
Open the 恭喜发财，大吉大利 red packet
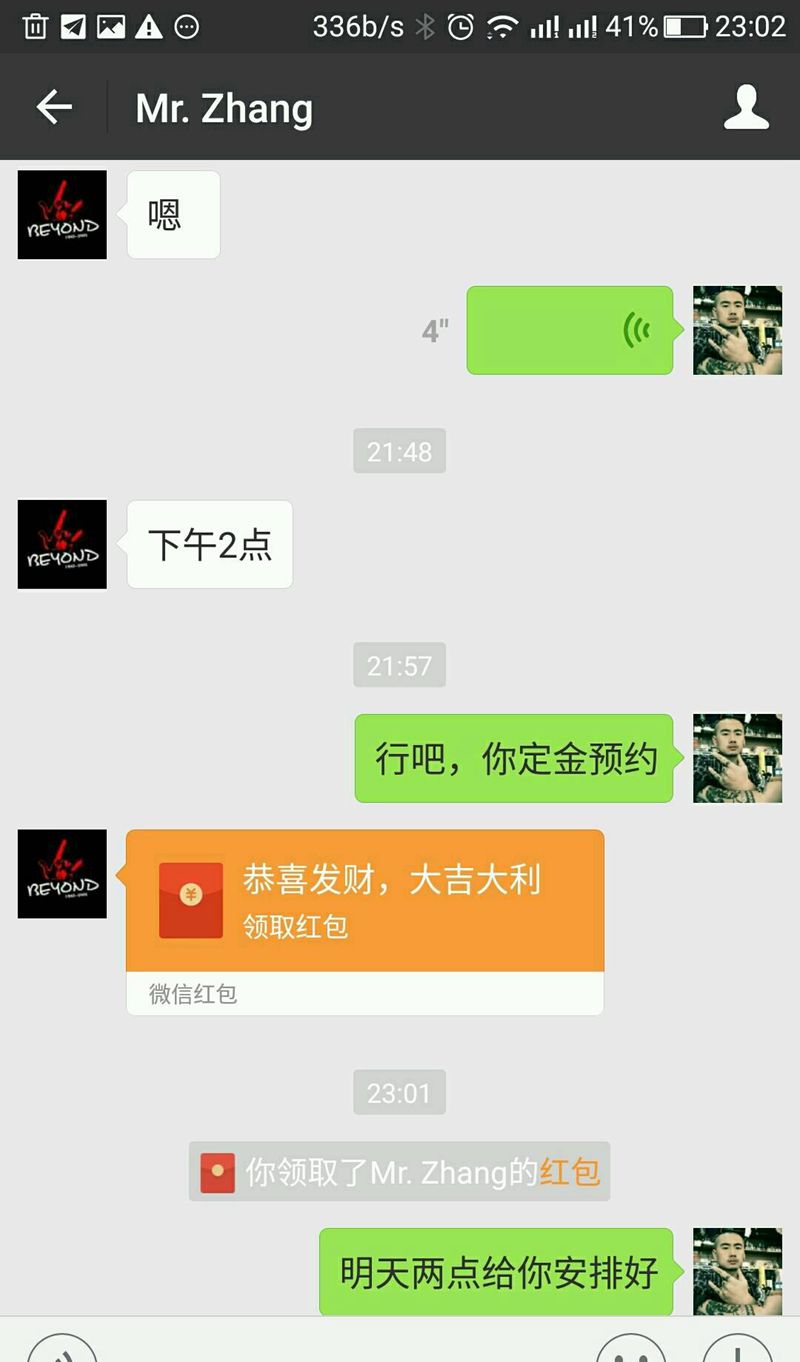[365, 900]
